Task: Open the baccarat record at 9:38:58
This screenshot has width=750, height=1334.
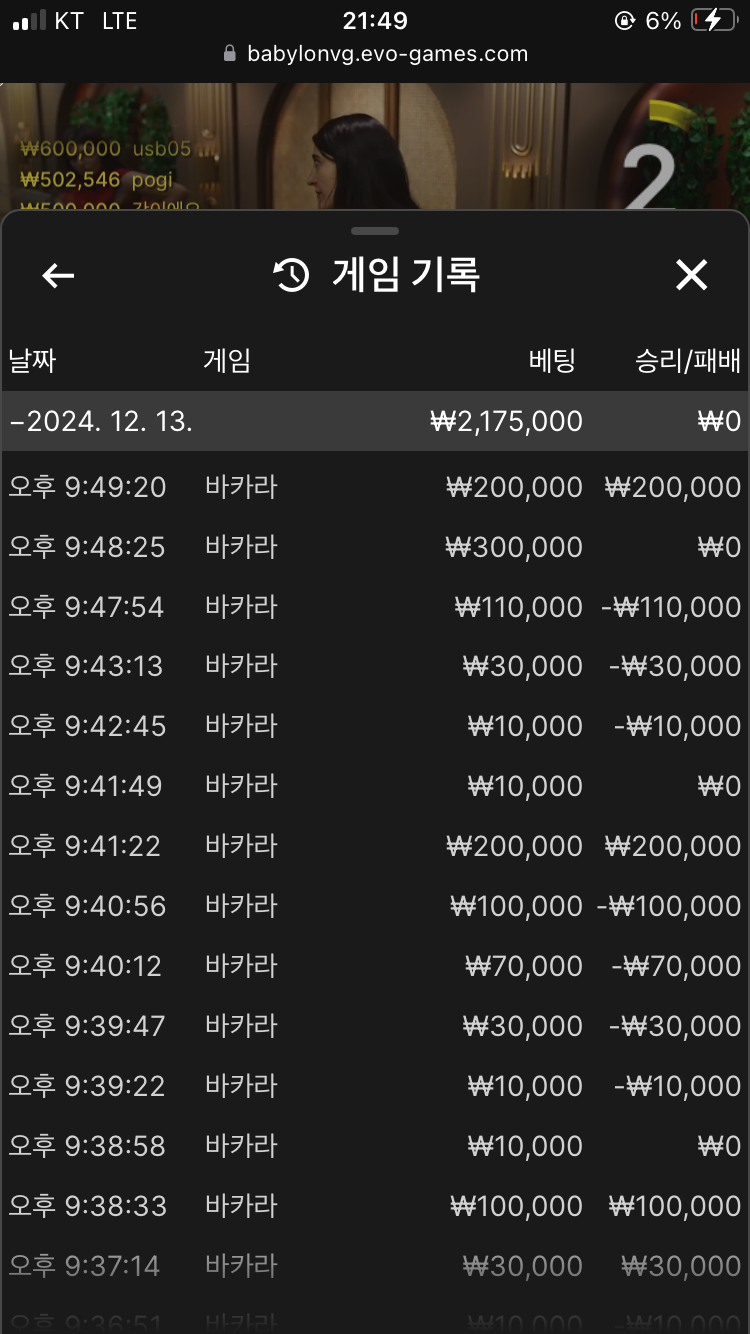Action: 375,1146
